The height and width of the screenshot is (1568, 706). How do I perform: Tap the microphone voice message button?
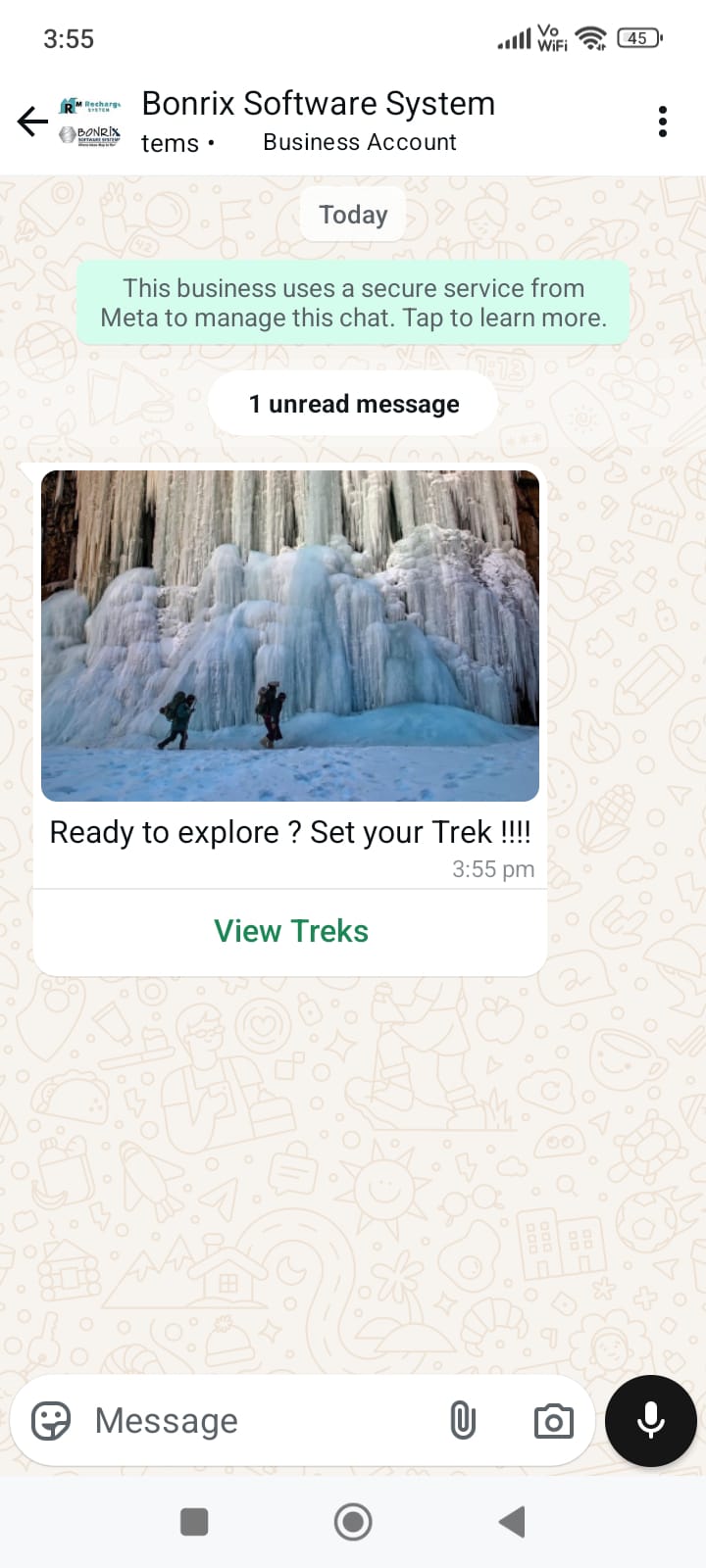651,1420
